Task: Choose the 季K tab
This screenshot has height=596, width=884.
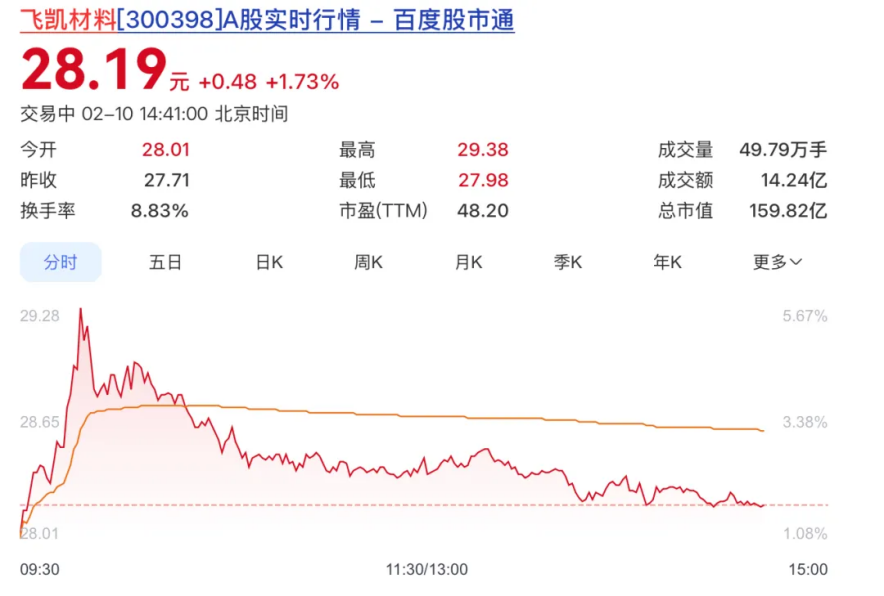Action: 568,262
